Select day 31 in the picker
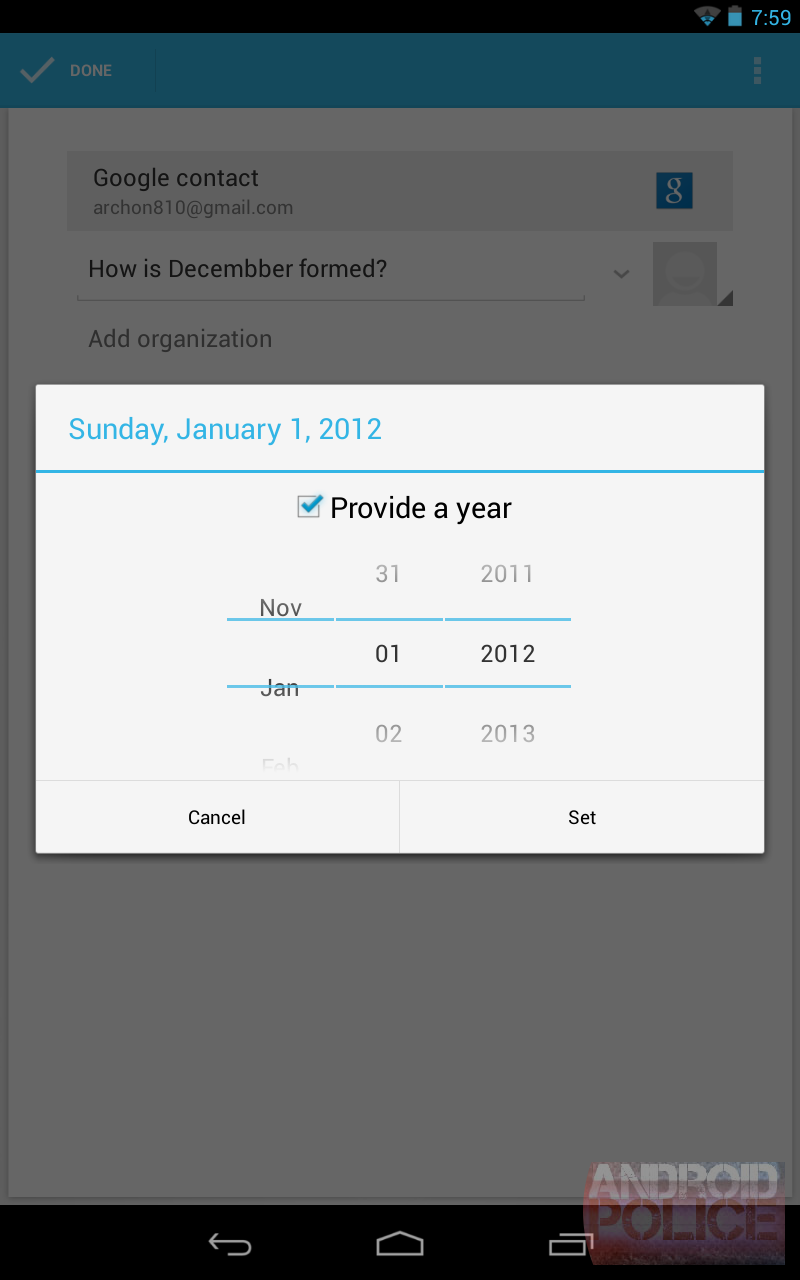The image size is (800, 1280). tap(388, 574)
